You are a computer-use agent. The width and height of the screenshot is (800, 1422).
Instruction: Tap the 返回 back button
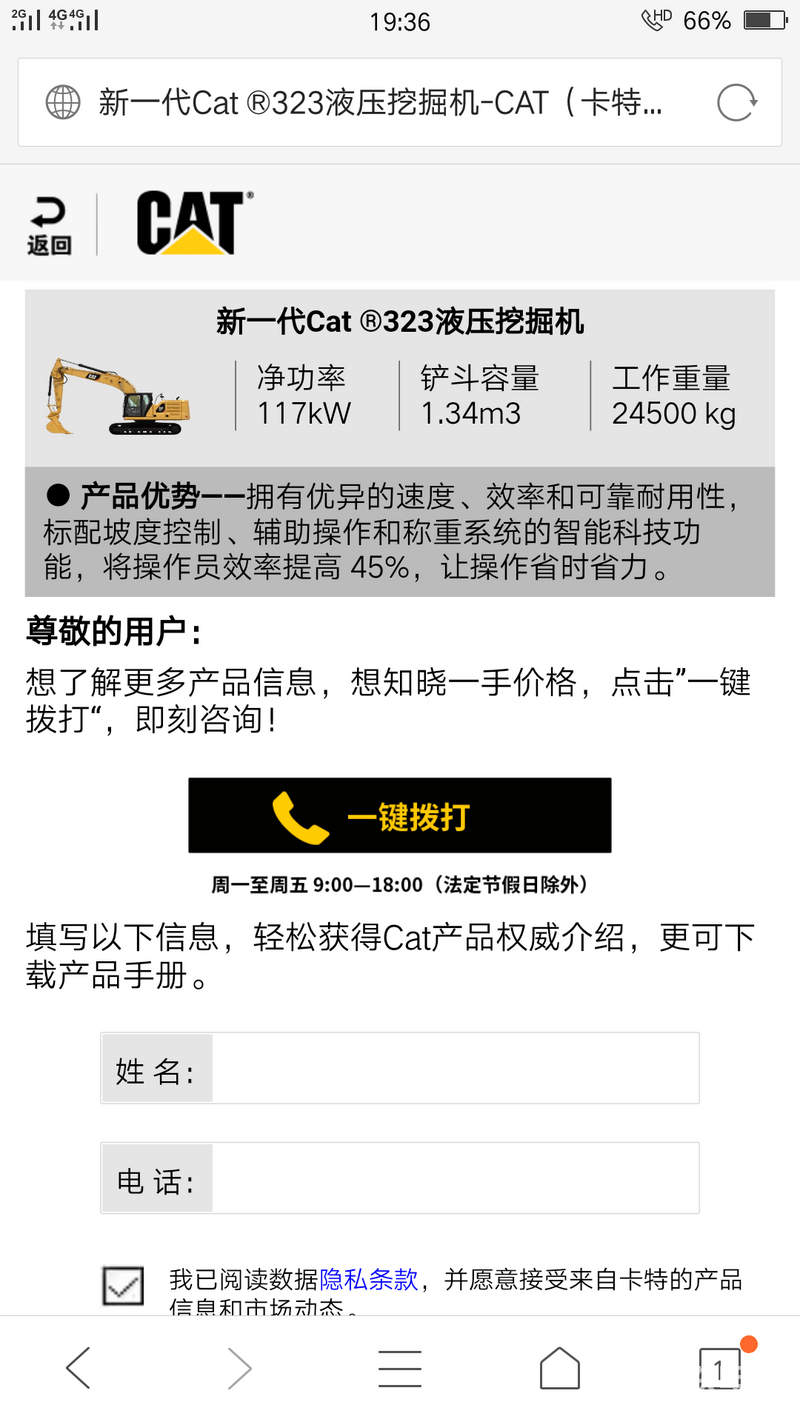point(48,226)
